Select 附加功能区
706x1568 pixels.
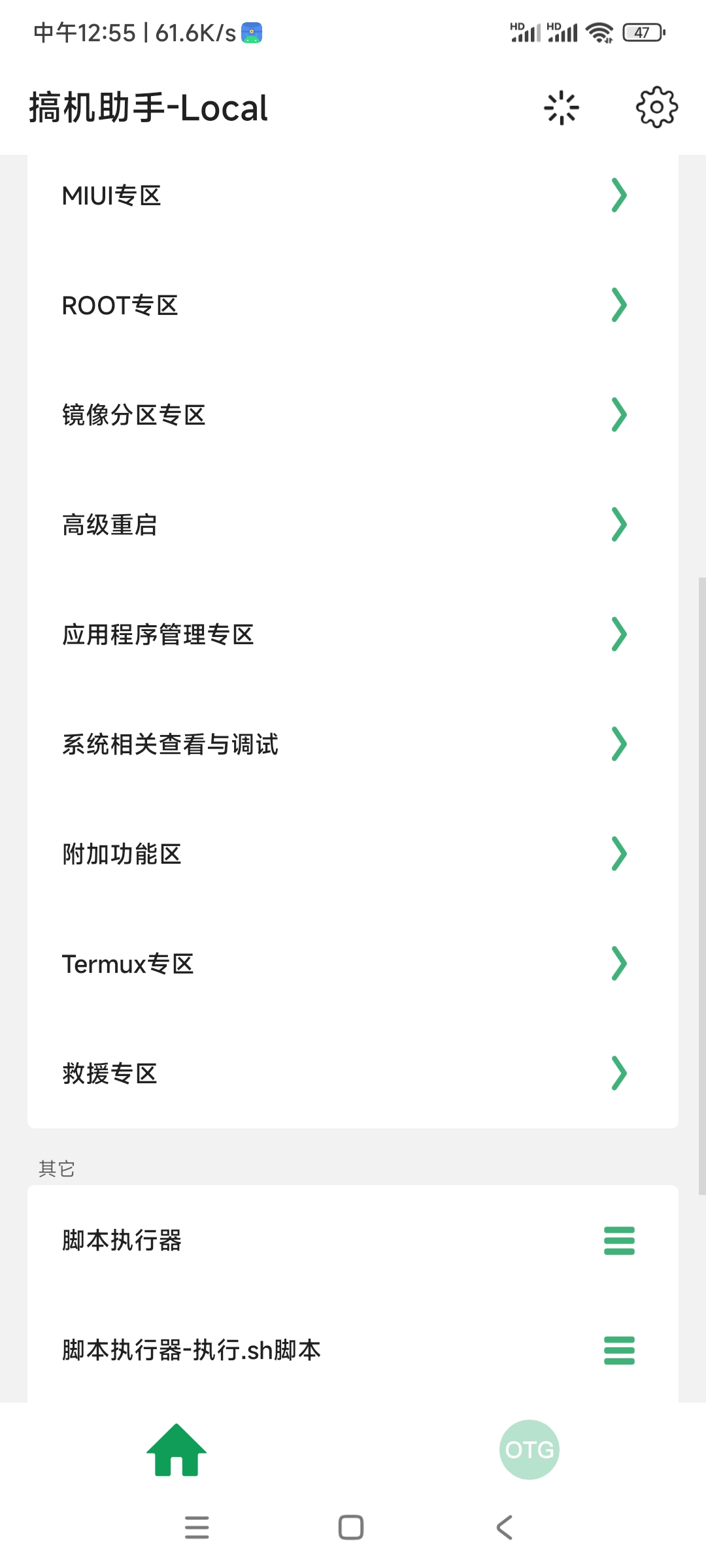[353, 854]
